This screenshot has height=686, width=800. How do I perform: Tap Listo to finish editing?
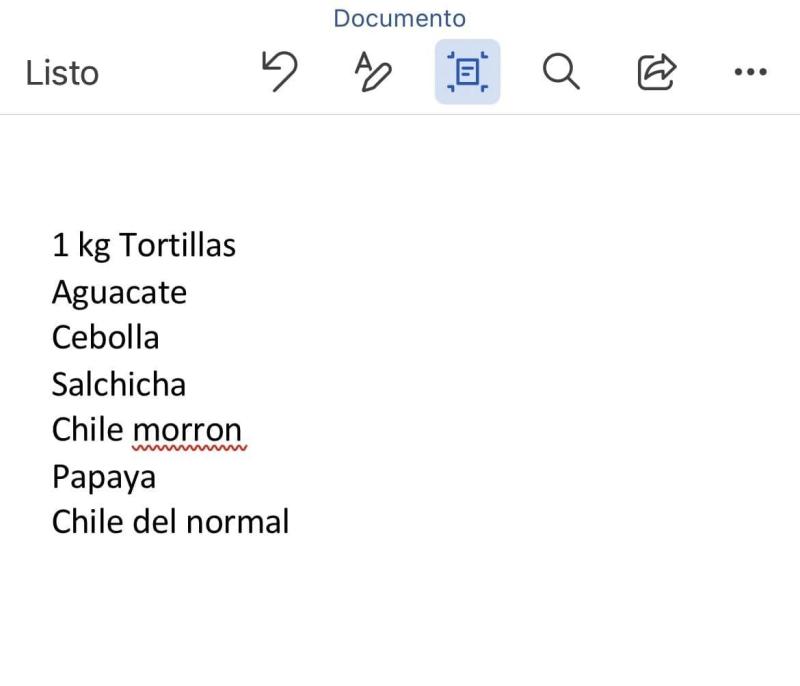(62, 73)
